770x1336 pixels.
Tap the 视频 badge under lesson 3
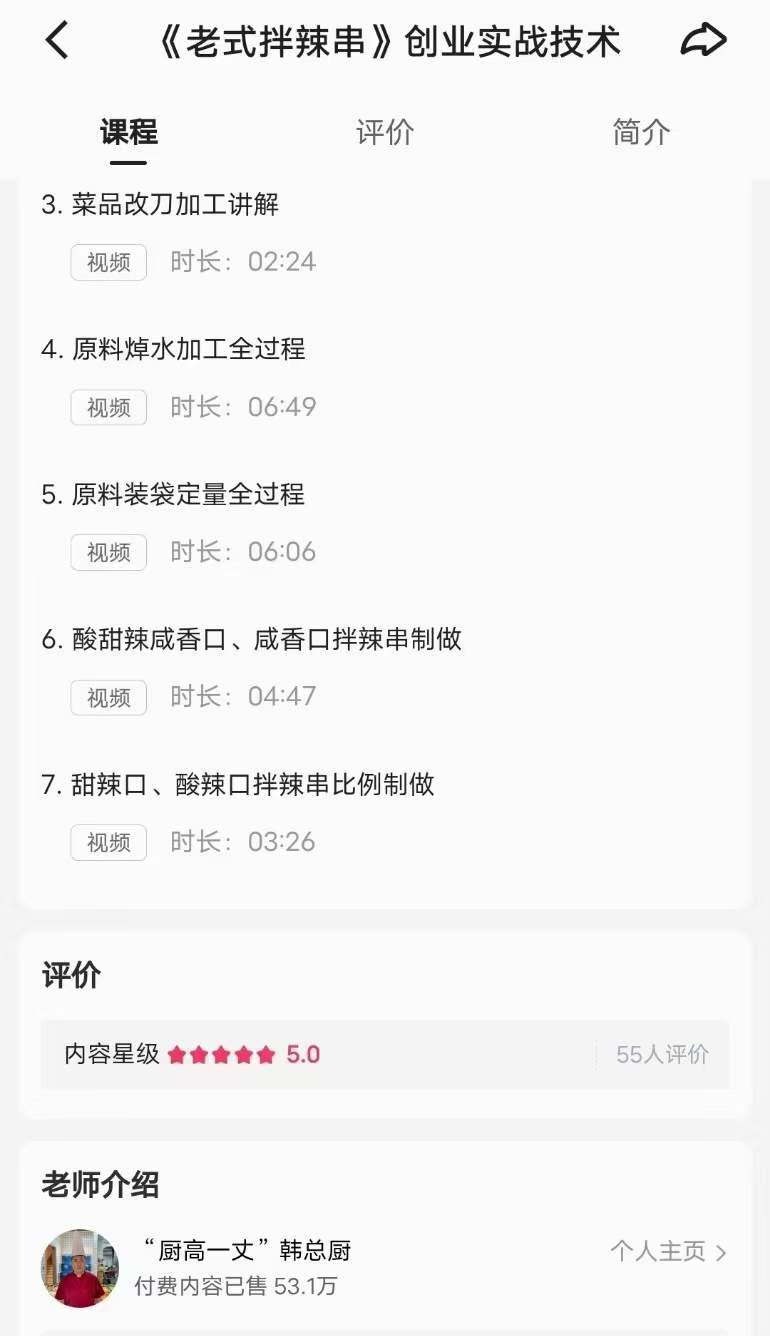[x=107, y=262]
